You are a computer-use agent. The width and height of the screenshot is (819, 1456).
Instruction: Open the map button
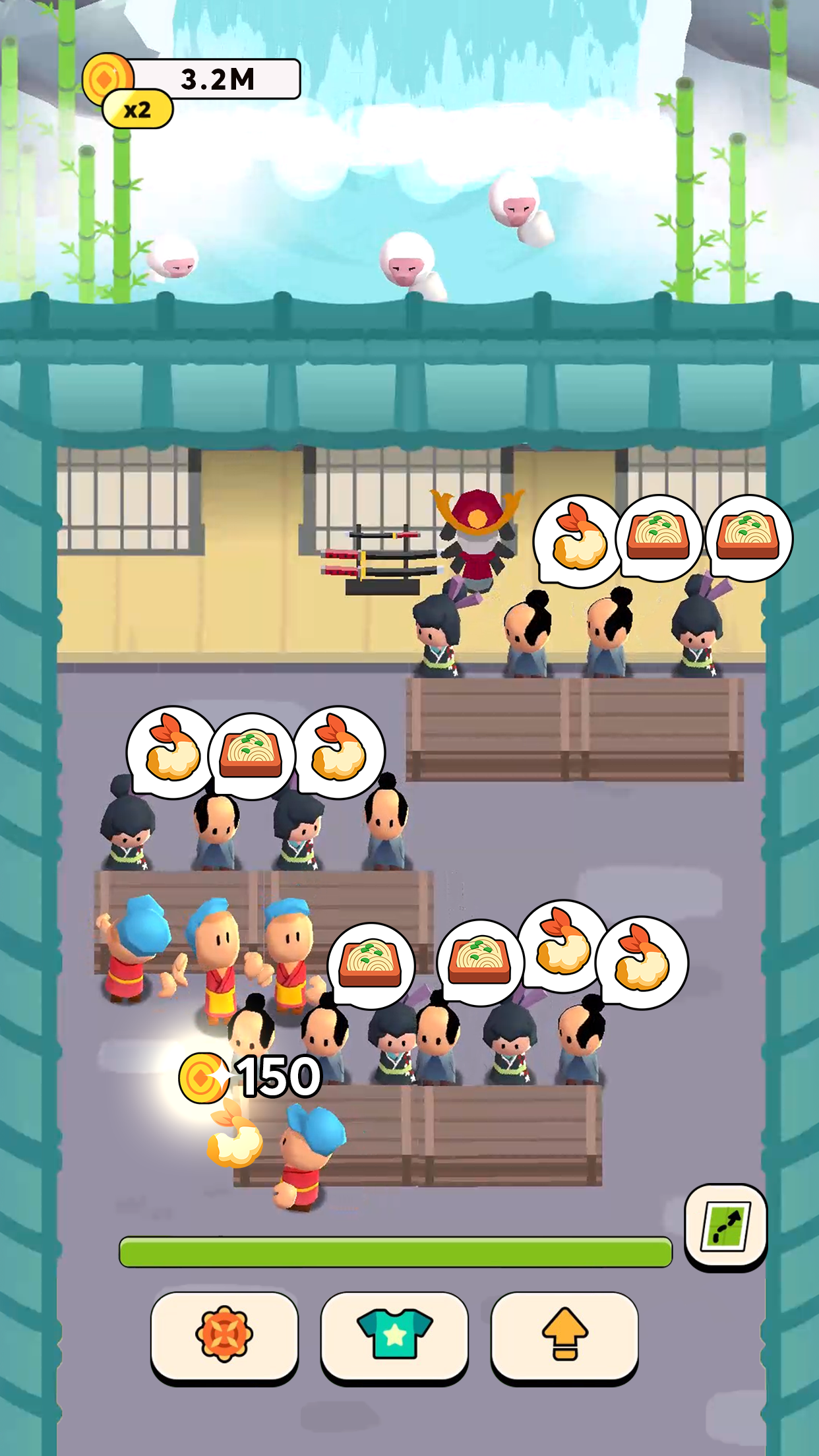pyautogui.click(x=725, y=1226)
